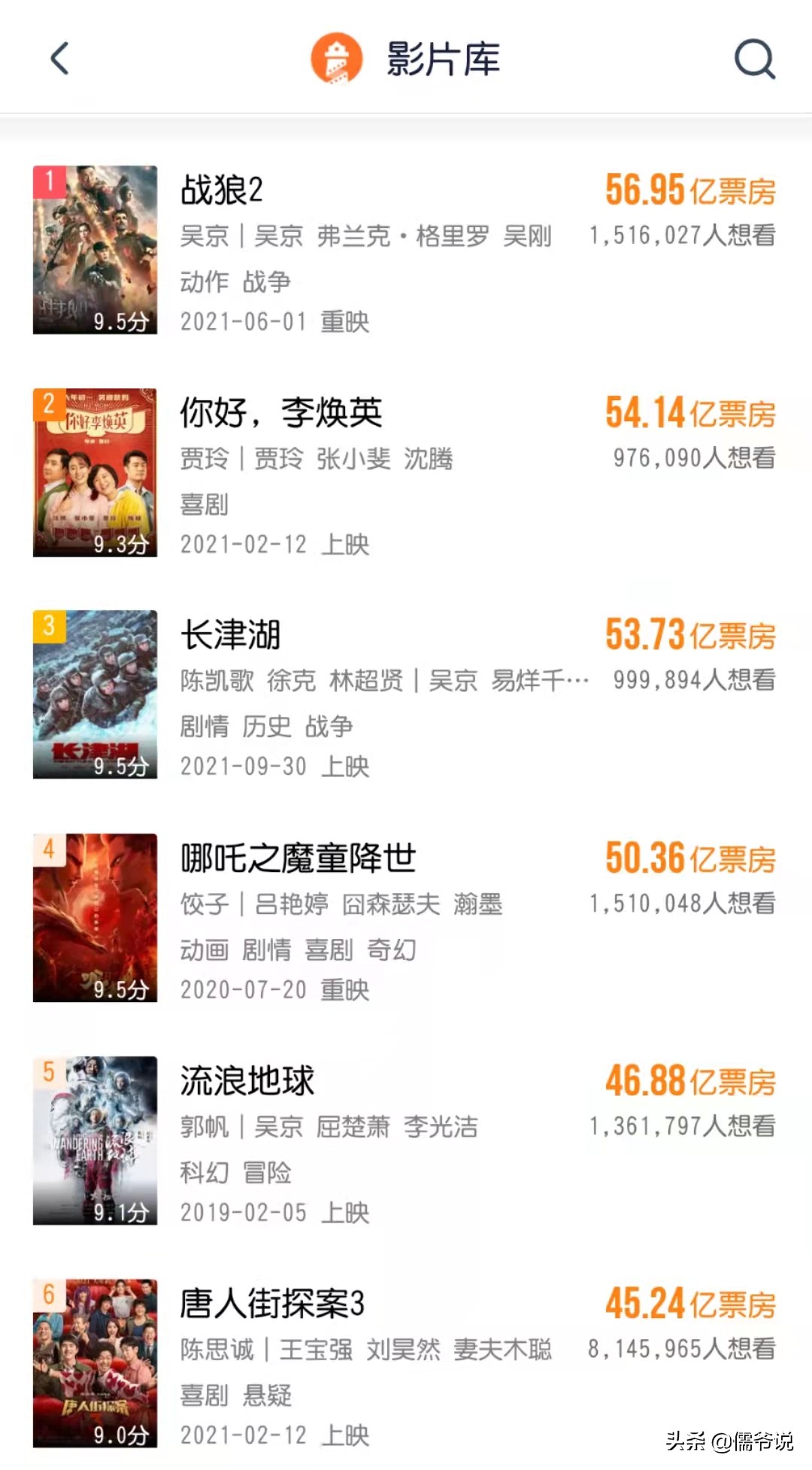Click the 长津湖 poster image

tap(95, 696)
